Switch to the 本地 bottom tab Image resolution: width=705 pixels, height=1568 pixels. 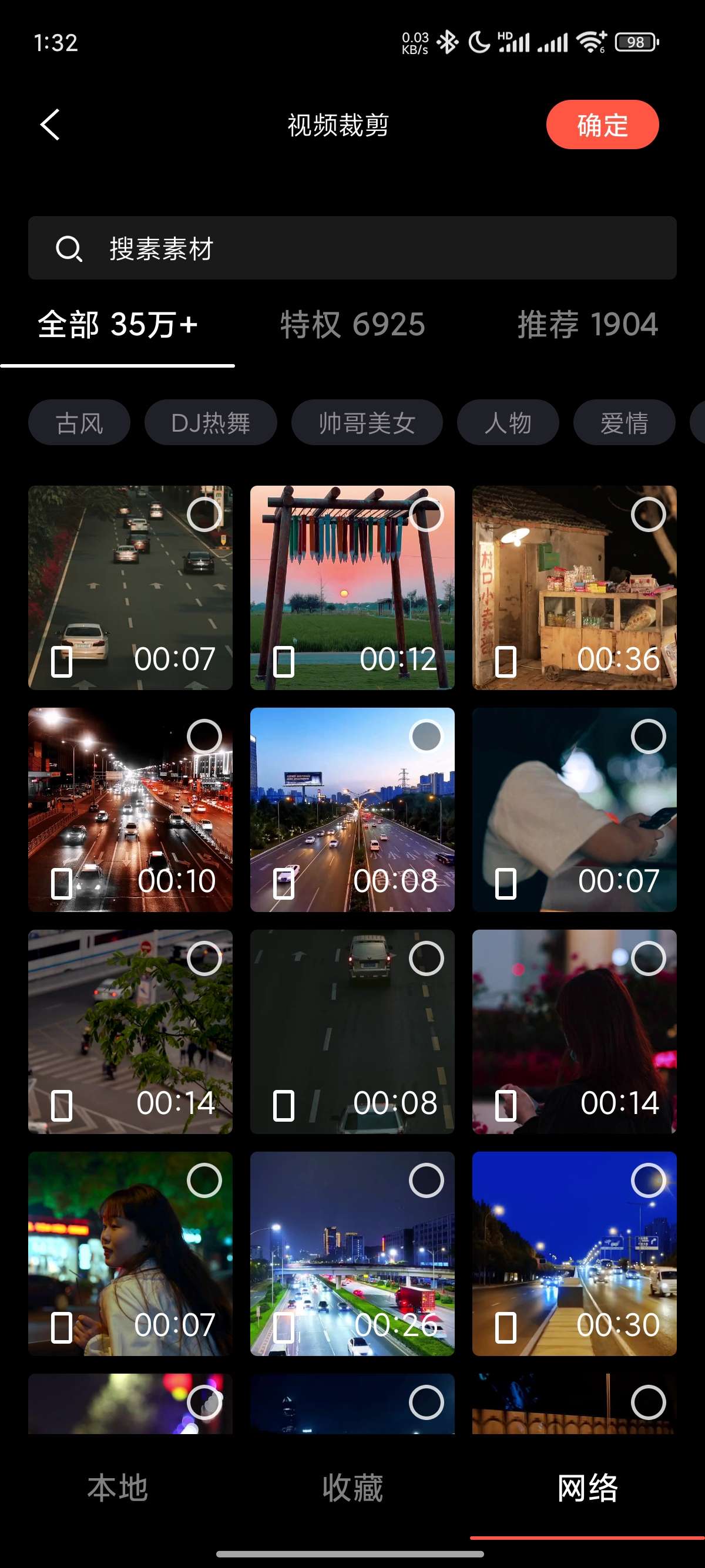(x=117, y=1488)
